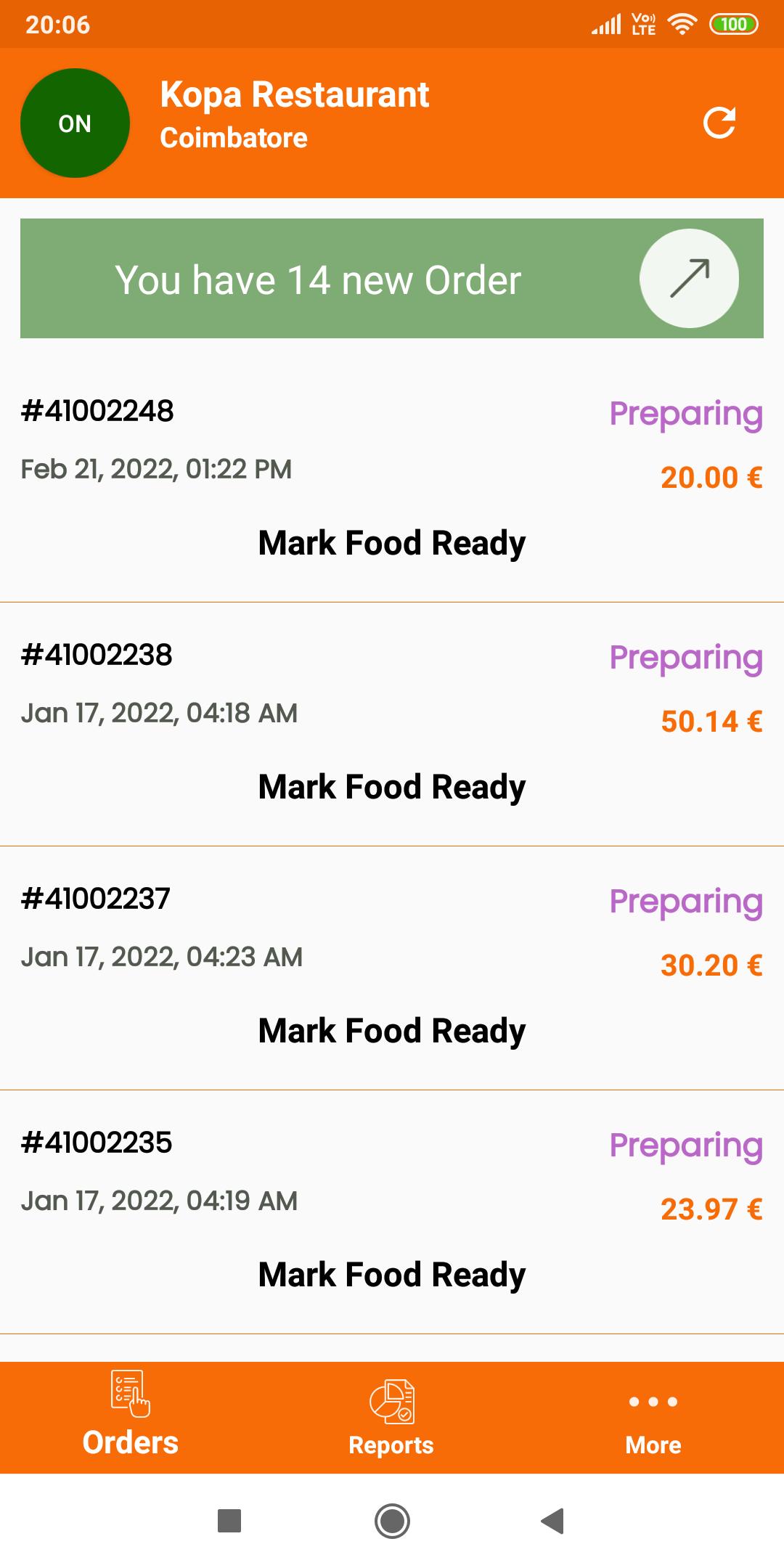Select the Orders tab
784x1568 pixels.
pos(131,1418)
